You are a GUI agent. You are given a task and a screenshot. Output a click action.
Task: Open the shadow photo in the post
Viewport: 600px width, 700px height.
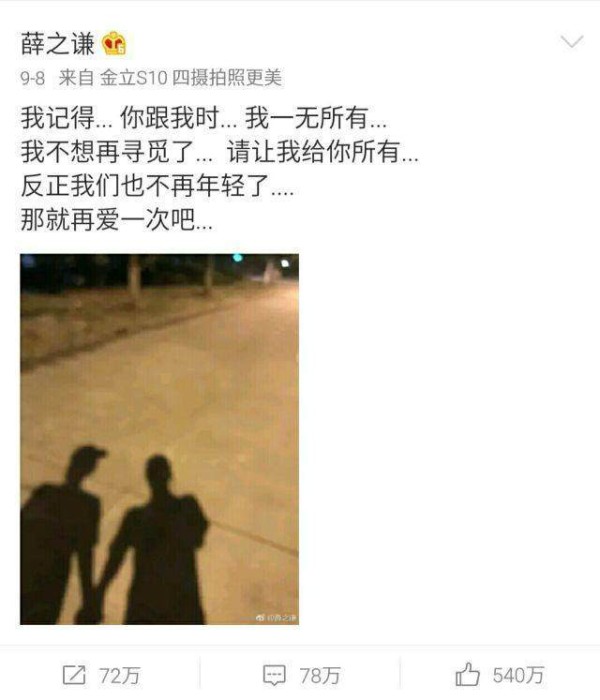pos(159,439)
